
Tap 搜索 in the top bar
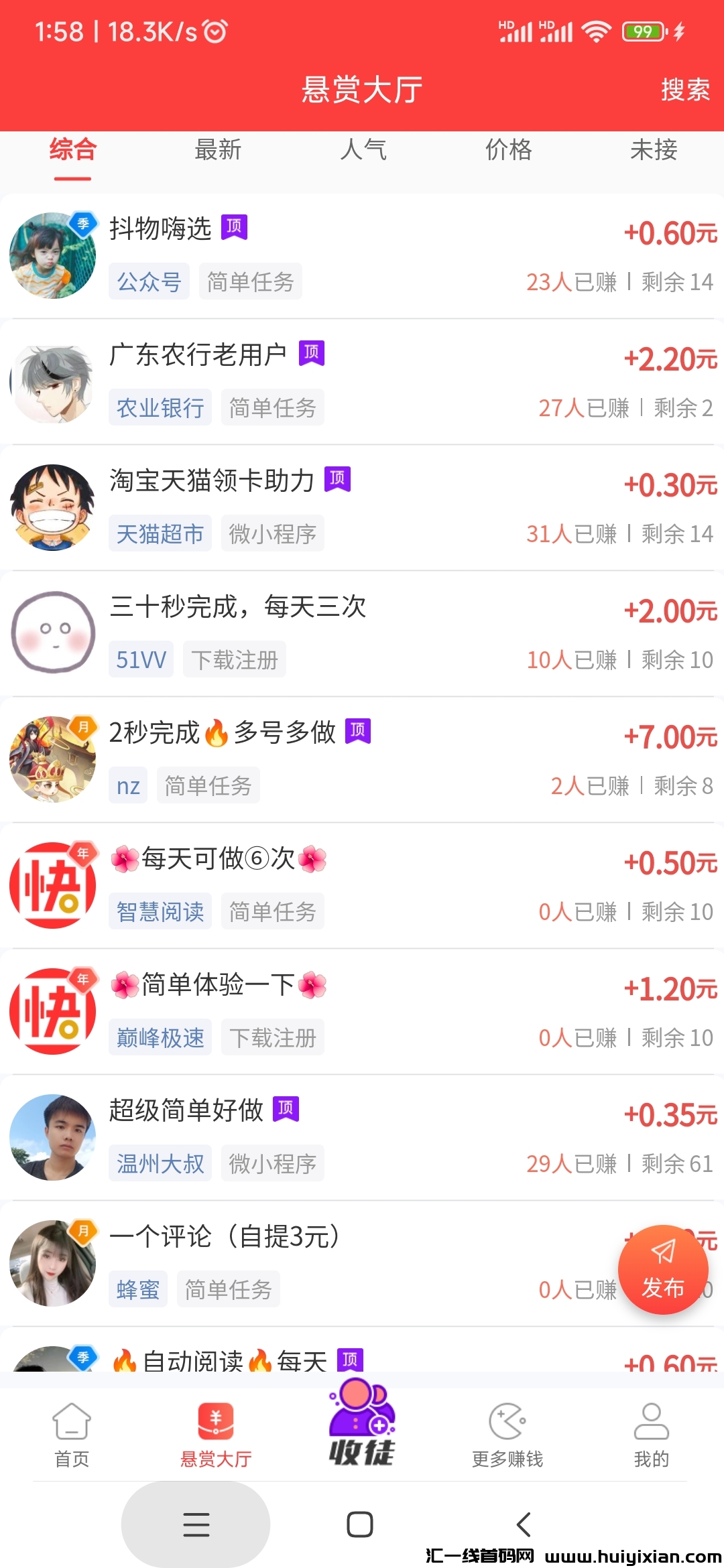pyautogui.click(x=685, y=90)
